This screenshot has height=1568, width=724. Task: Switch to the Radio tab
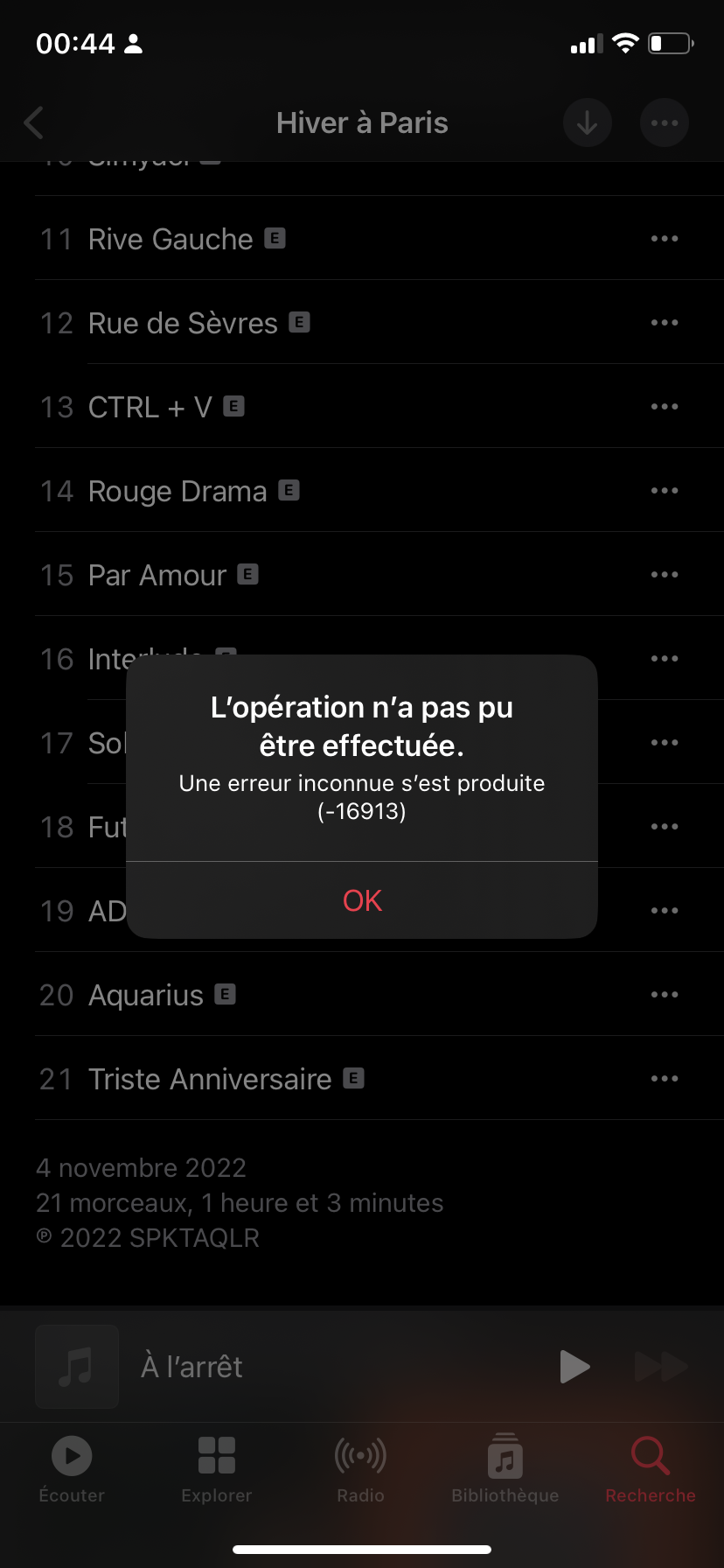pos(361,1470)
